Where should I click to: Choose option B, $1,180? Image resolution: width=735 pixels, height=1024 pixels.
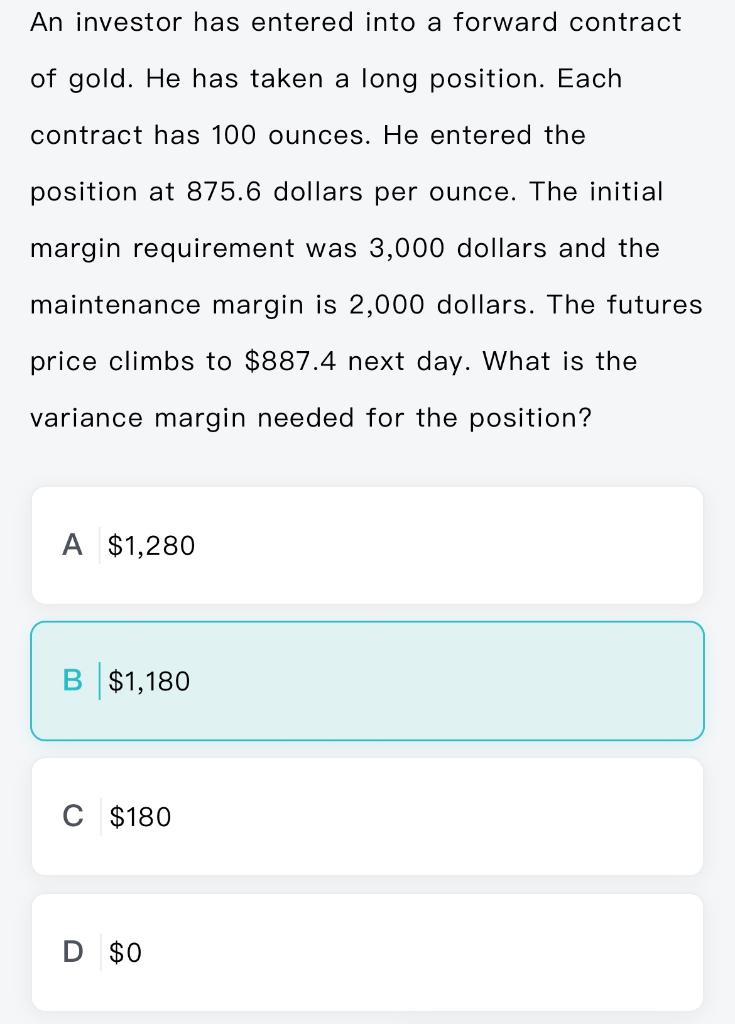click(x=367, y=681)
